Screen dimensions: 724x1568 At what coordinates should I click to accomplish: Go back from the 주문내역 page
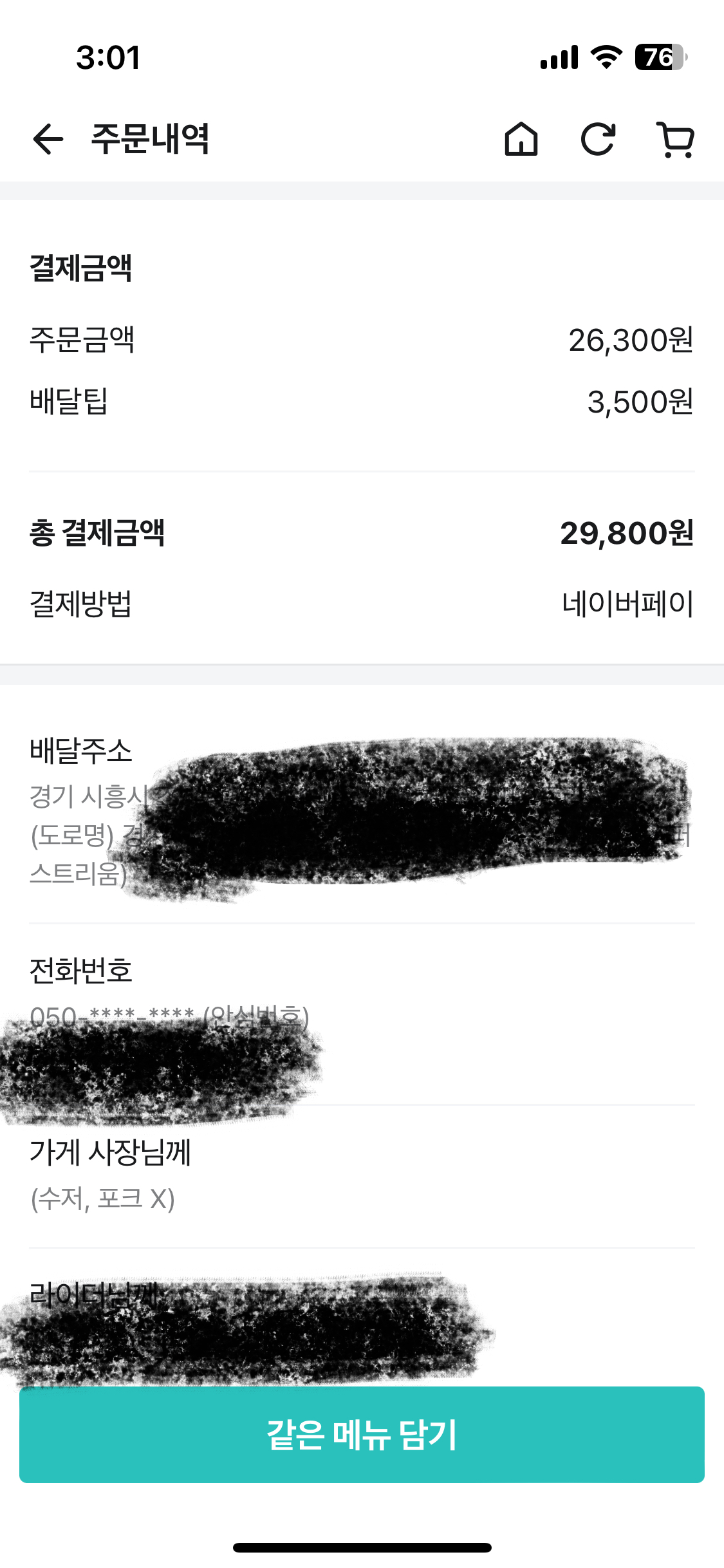click(x=48, y=139)
